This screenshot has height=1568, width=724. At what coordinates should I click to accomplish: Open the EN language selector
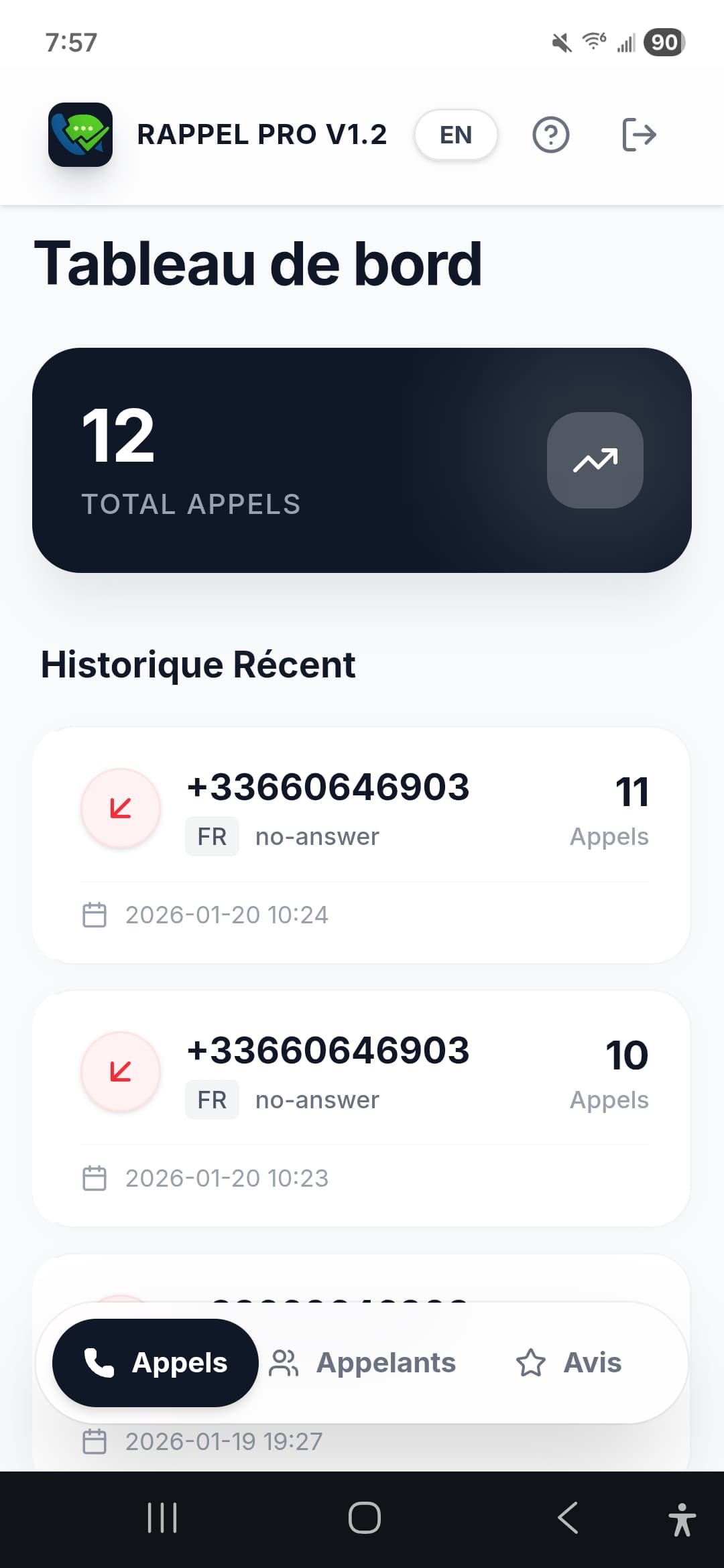[x=456, y=135]
